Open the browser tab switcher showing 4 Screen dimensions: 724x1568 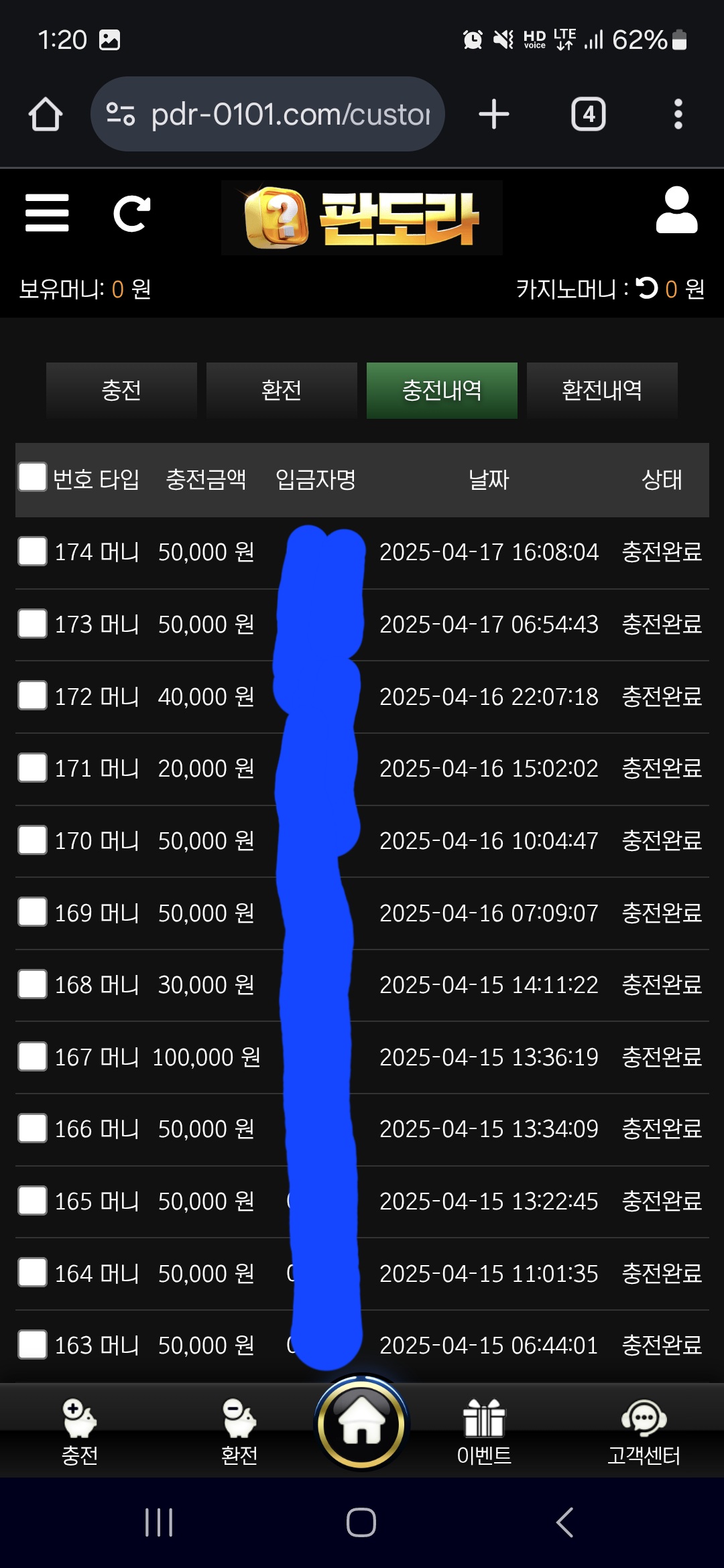tap(589, 114)
